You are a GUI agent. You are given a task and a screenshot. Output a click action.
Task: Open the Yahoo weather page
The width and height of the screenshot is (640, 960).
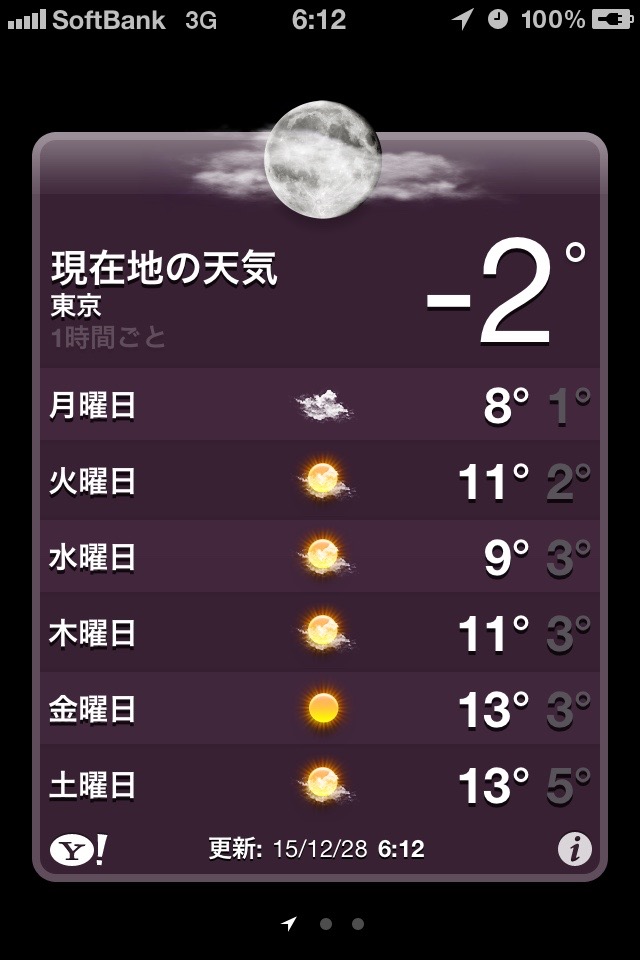click(x=78, y=850)
